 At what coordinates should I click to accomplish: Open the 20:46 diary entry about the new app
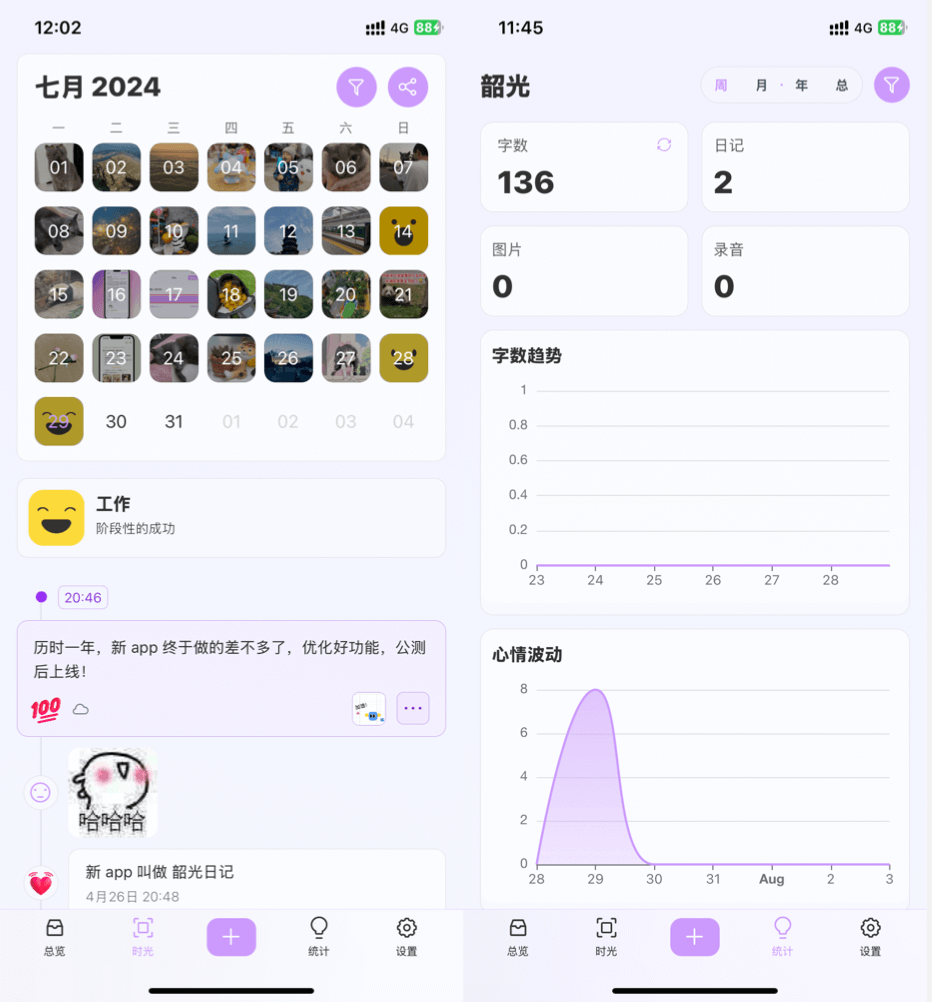pyautogui.click(x=231, y=659)
